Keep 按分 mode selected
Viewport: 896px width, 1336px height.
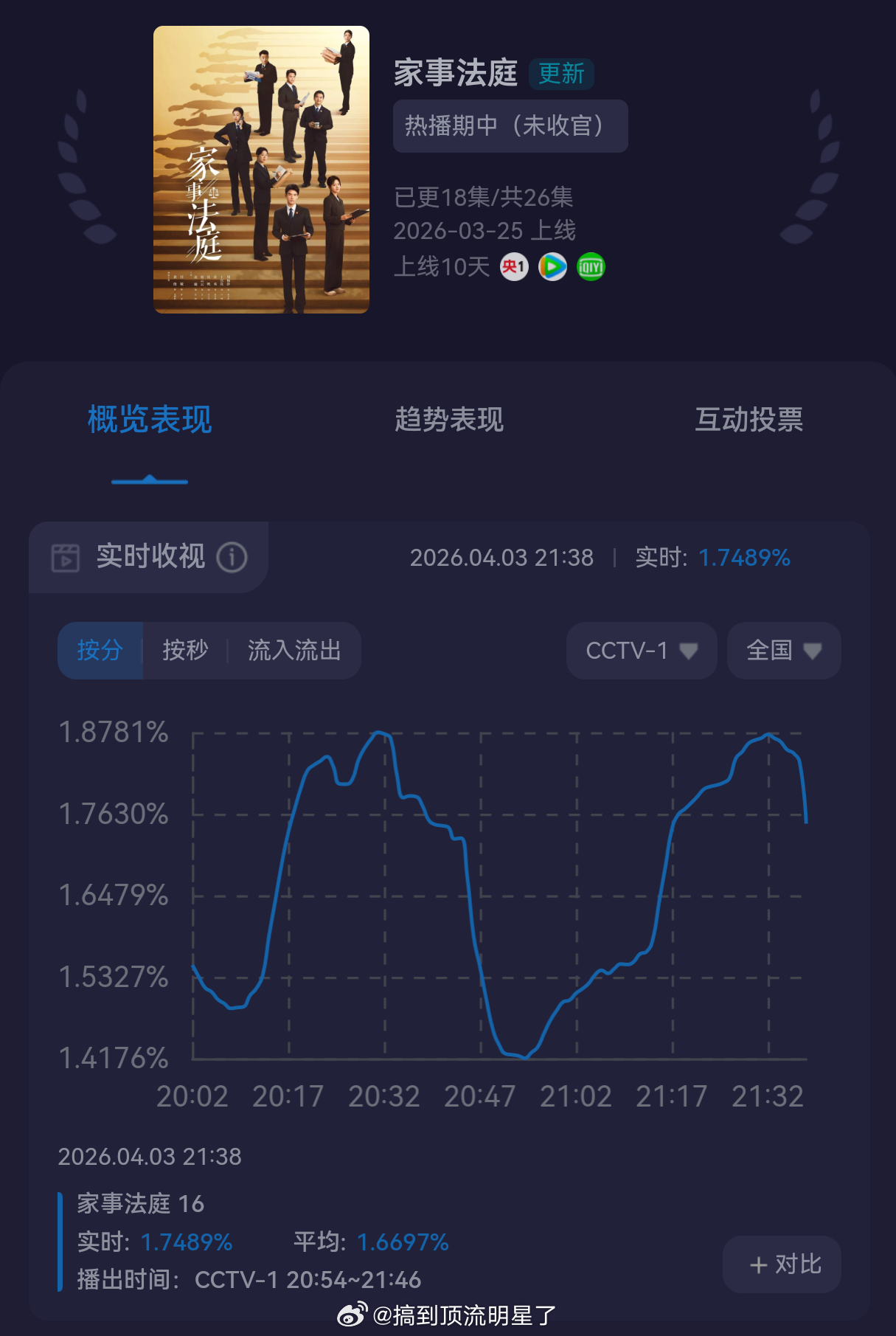pyautogui.click(x=100, y=651)
